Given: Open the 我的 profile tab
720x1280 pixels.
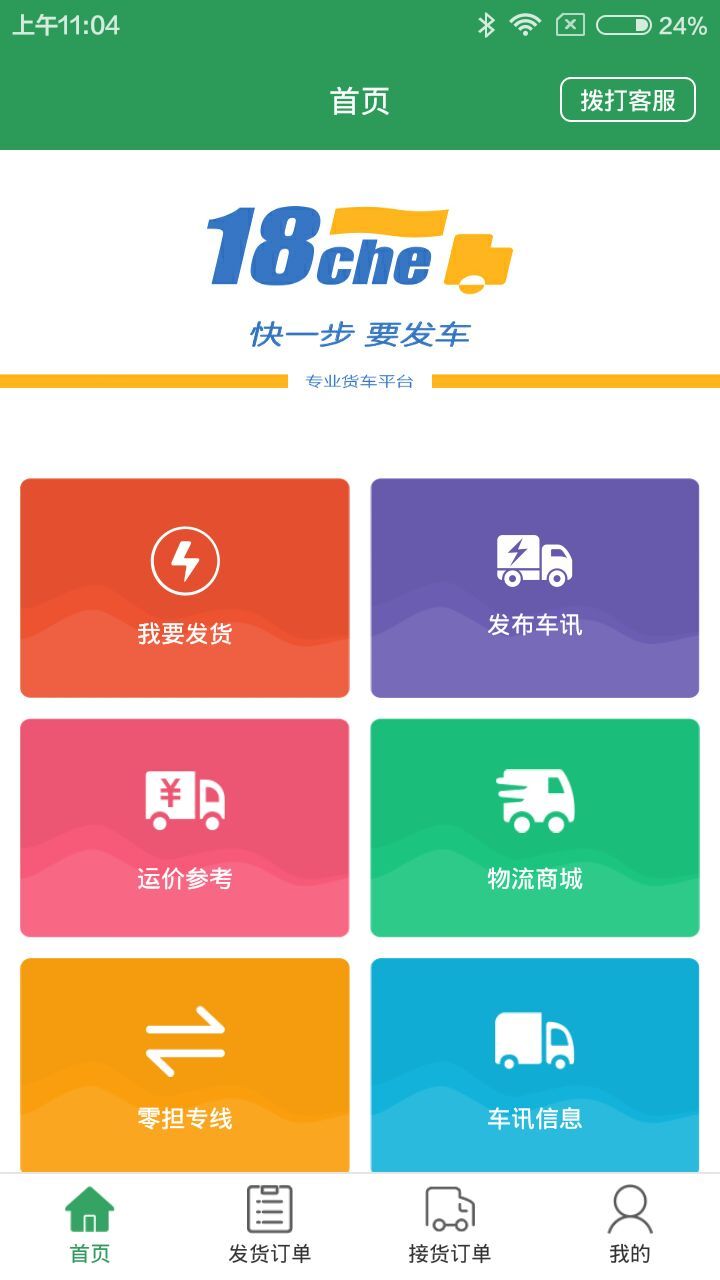Looking at the screenshot, I should (630, 1226).
